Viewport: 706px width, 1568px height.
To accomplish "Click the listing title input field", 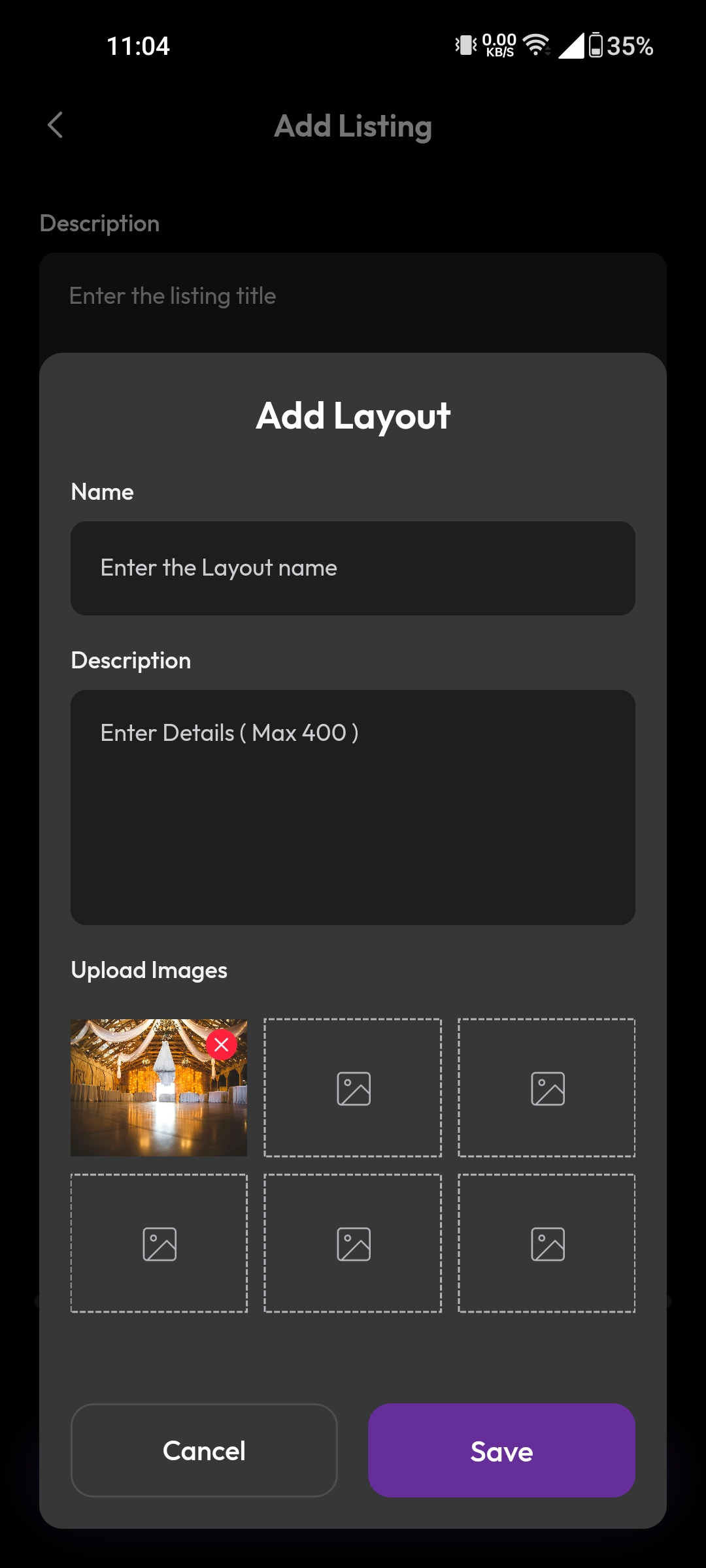I will pyautogui.click(x=353, y=295).
